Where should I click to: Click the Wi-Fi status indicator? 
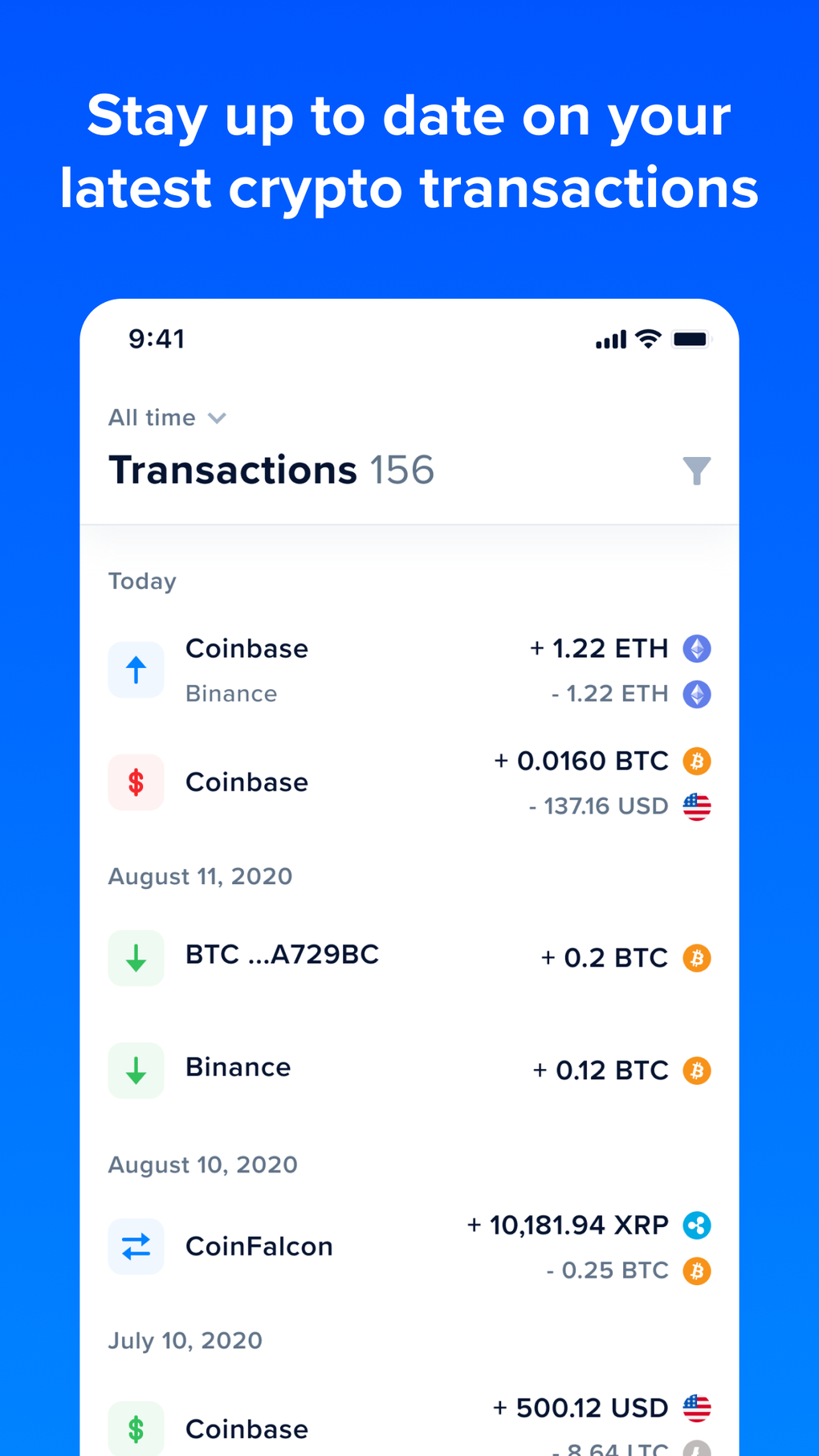(x=646, y=339)
